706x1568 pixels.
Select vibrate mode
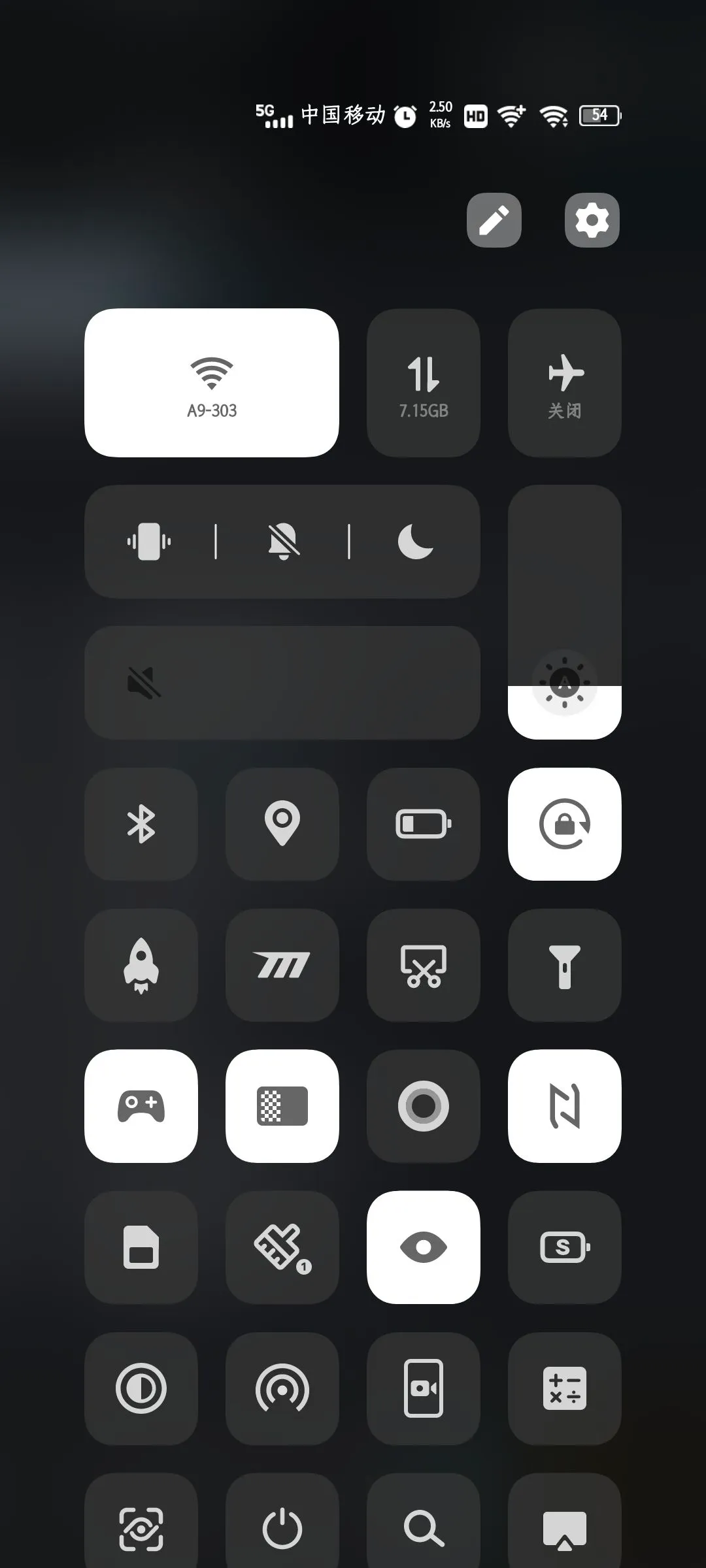149,542
